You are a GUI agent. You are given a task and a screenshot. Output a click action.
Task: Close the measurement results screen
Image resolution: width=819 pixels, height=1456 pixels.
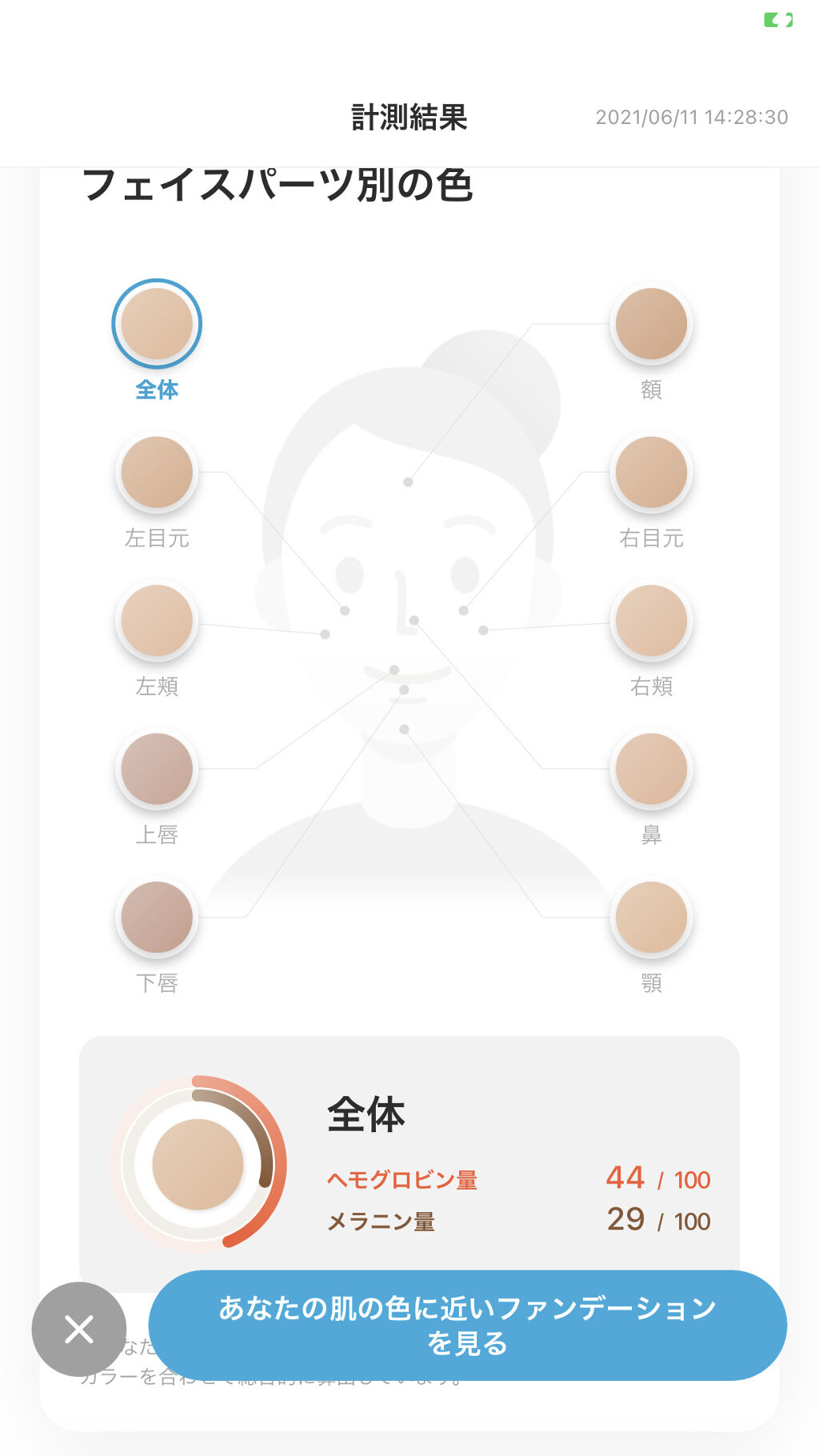[x=79, y=1329]
